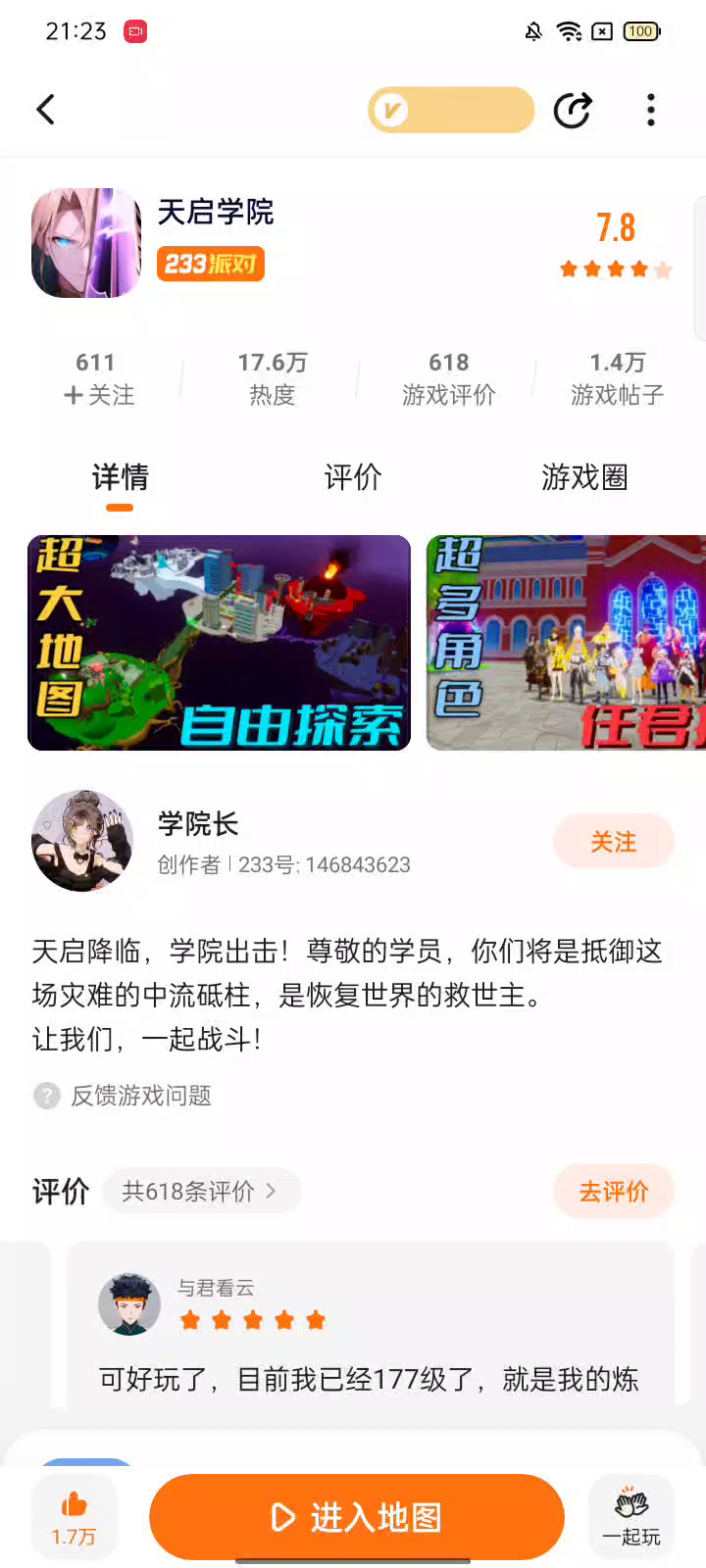Open 与君看云's review card

[370, 1333]
